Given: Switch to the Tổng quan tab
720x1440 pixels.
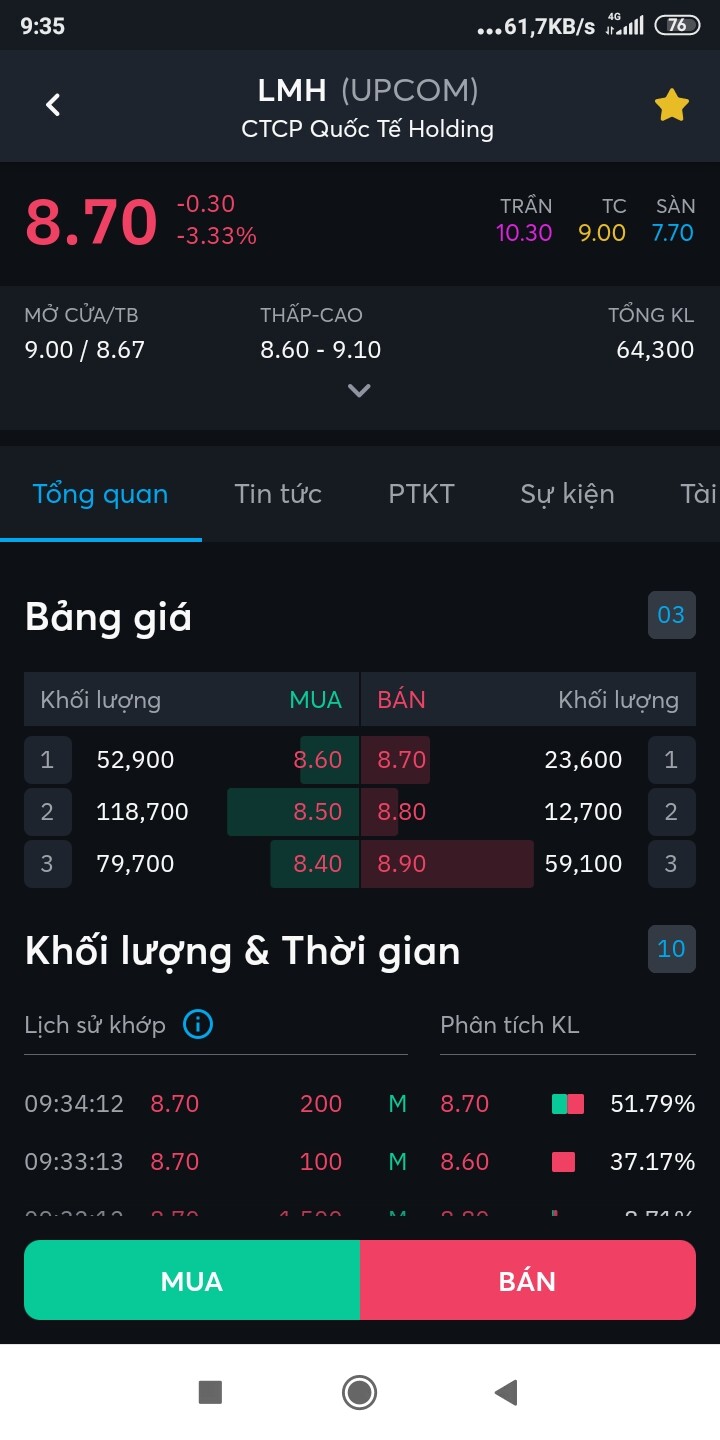Looking at the screenshot, I should pos(100,494).
